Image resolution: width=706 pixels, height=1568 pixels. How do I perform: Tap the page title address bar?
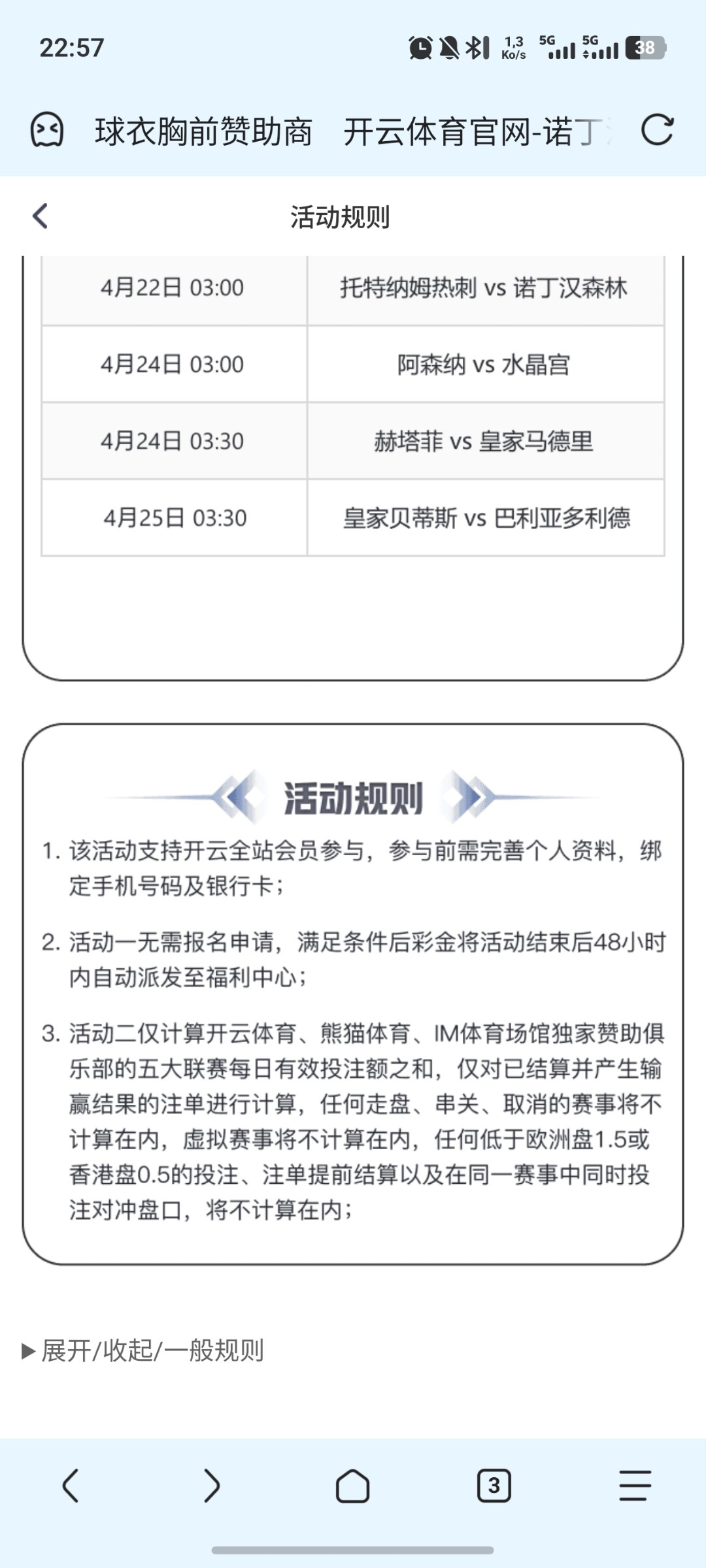pos(353,131)
